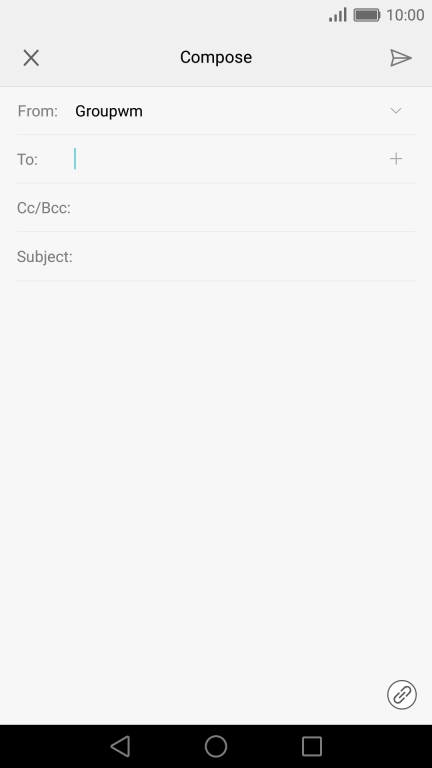Attach a file with the paperclip button
Viewport: 432px width, 768px height.
pyautogui.click(x=402, y=695)
